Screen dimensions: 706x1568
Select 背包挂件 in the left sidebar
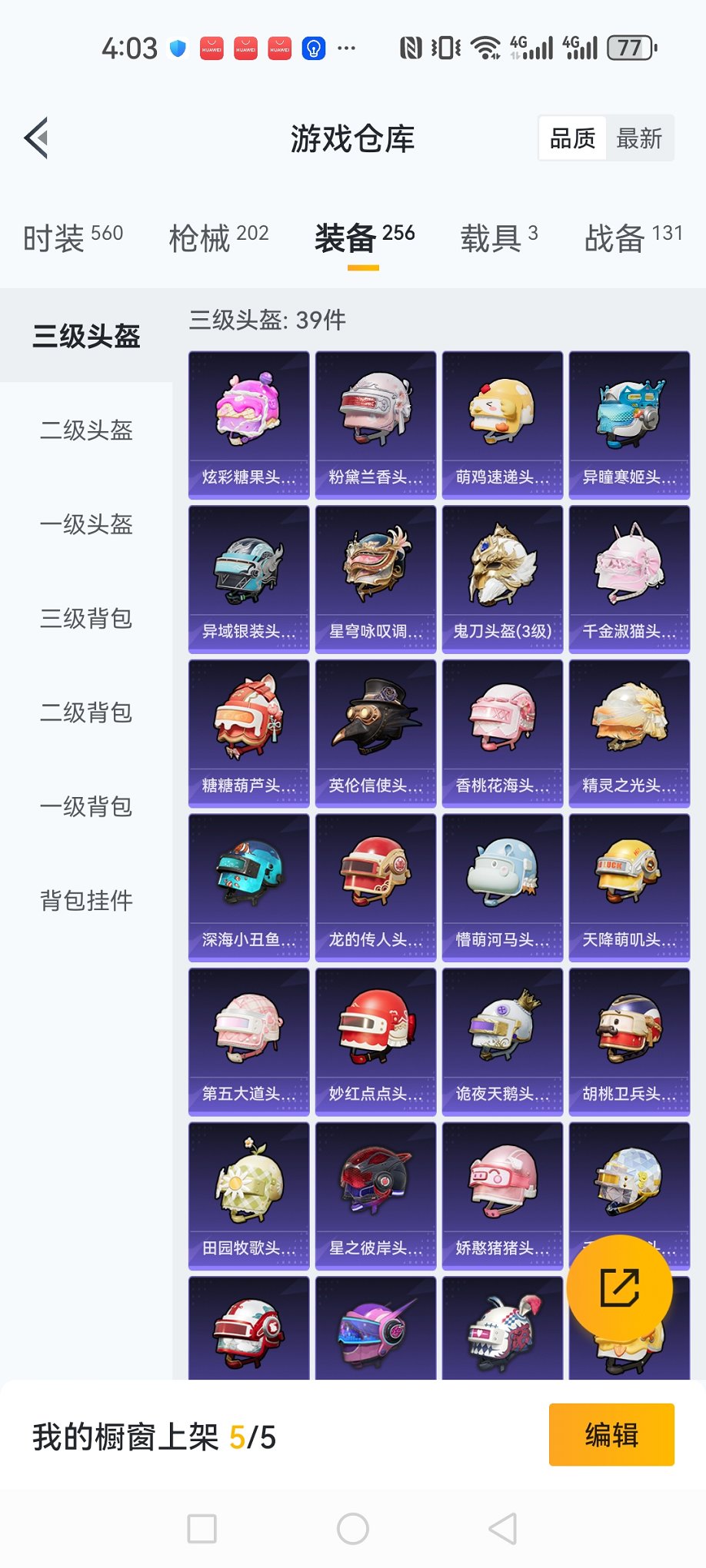coord(86,900)
